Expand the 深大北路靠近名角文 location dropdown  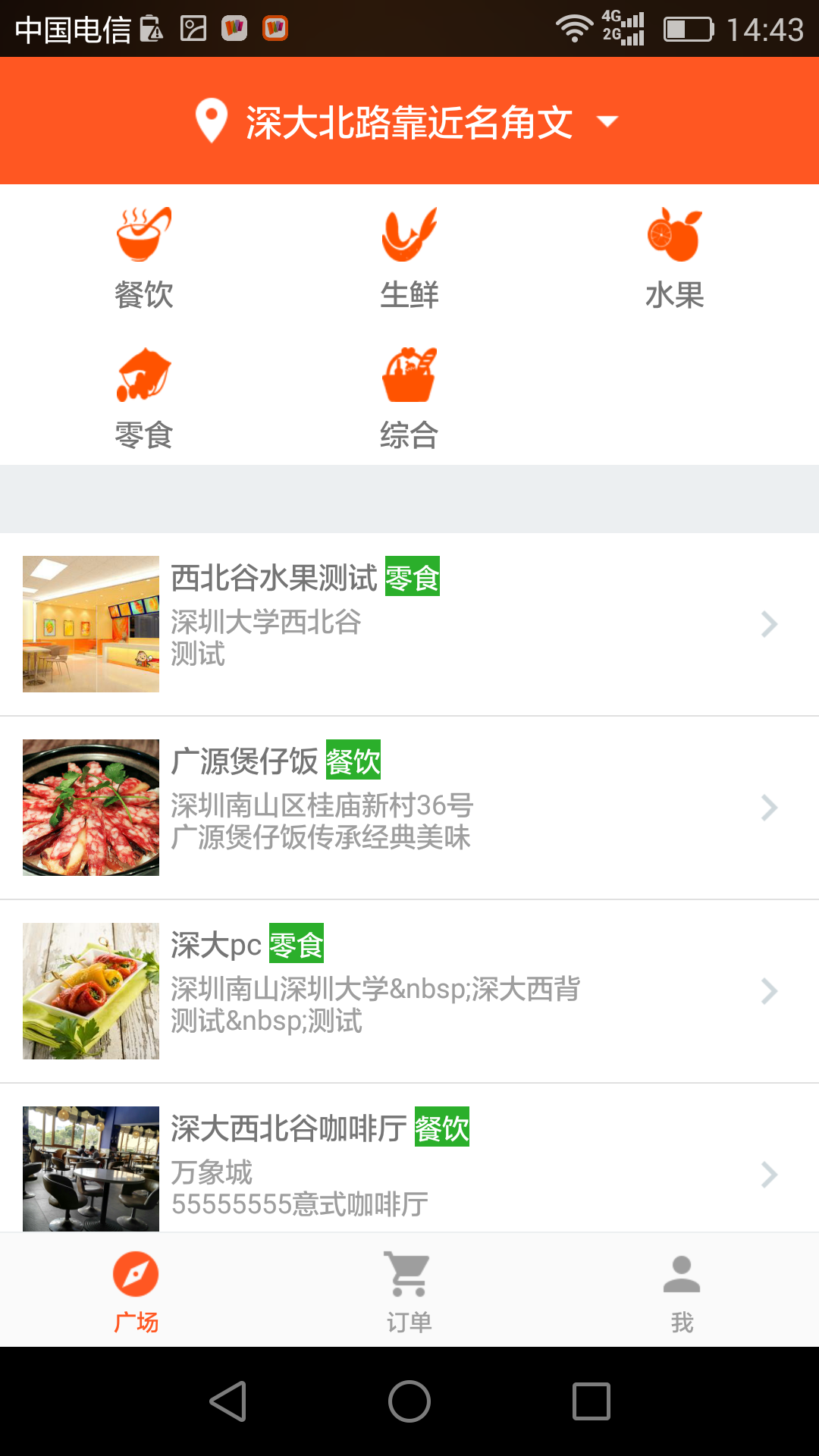point(408,121)
